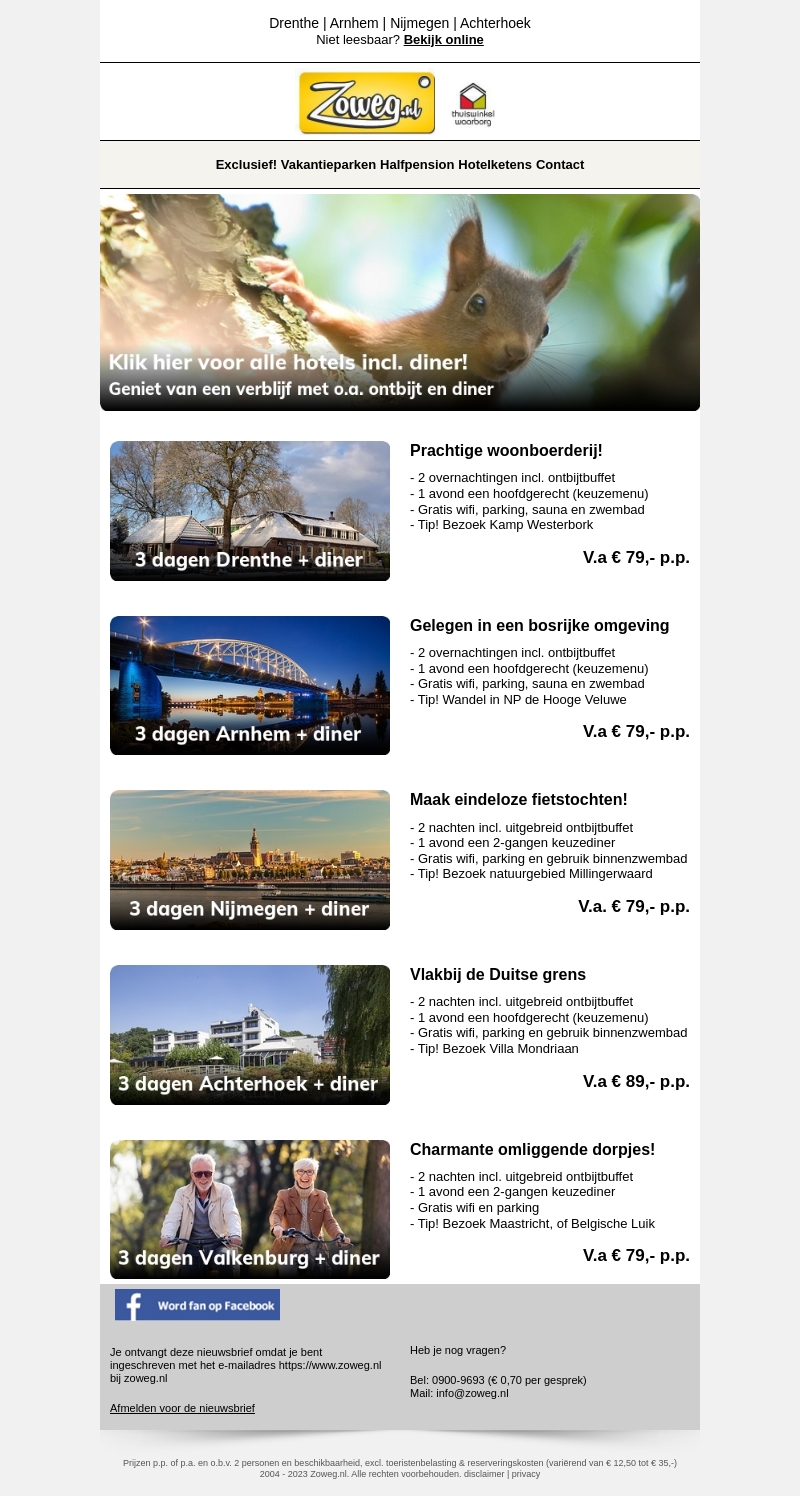Select the Vakantieparken menu link
The image size is (800, 1496).
328,165
